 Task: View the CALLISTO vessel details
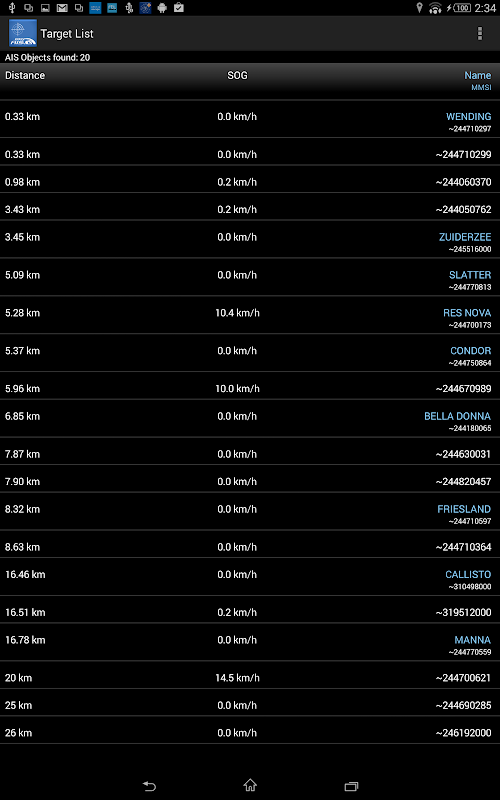[x=250, y=577]
